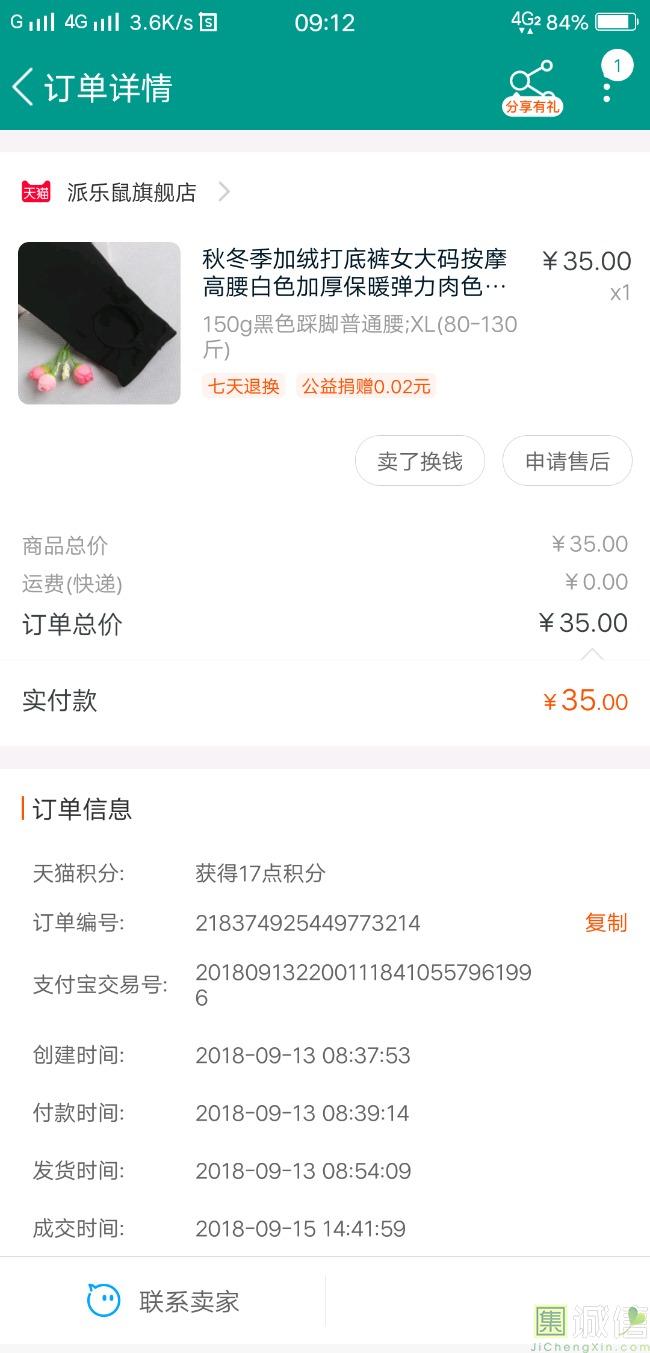Open the overflow menu with badge
Viewport: 650px width, 1353px height.
607,82
